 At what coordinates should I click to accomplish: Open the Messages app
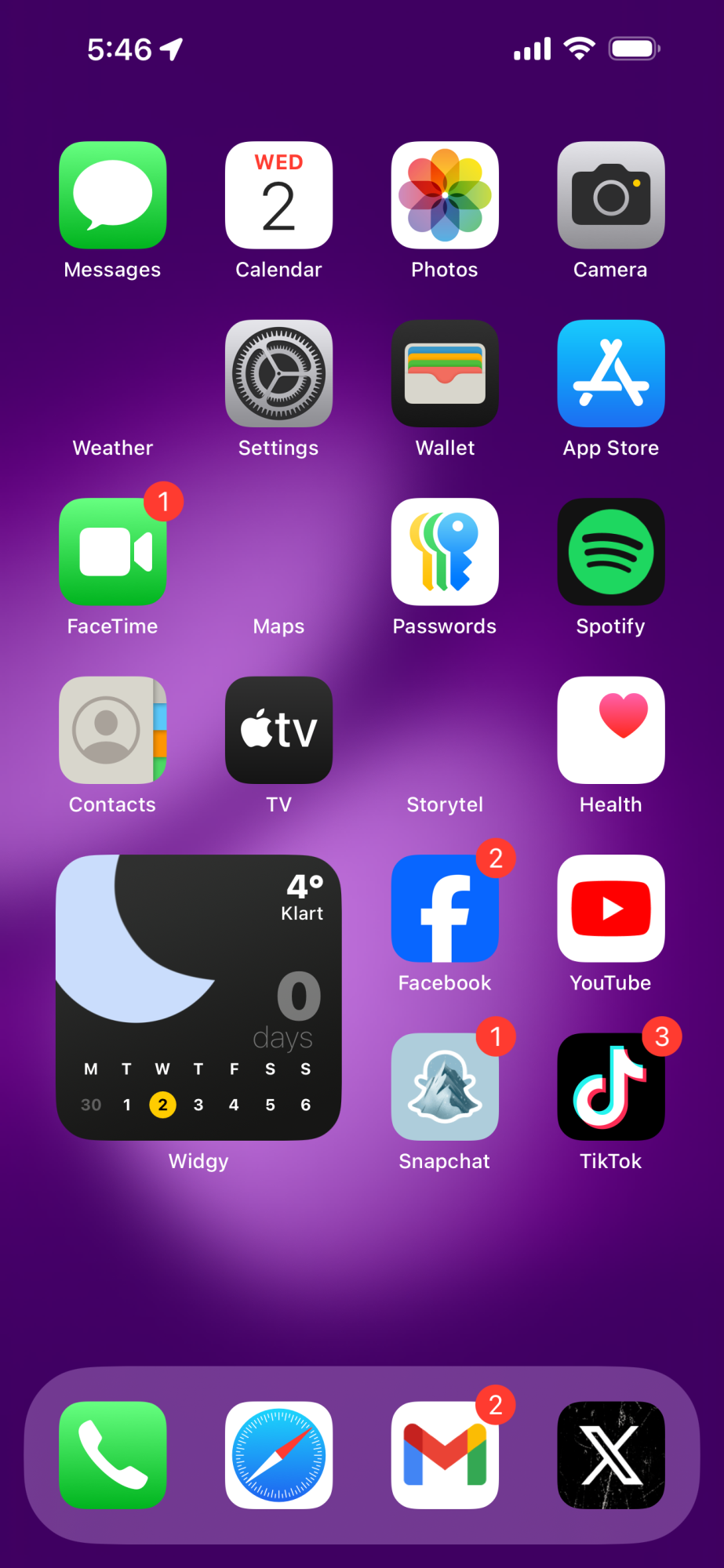[113, 195]
